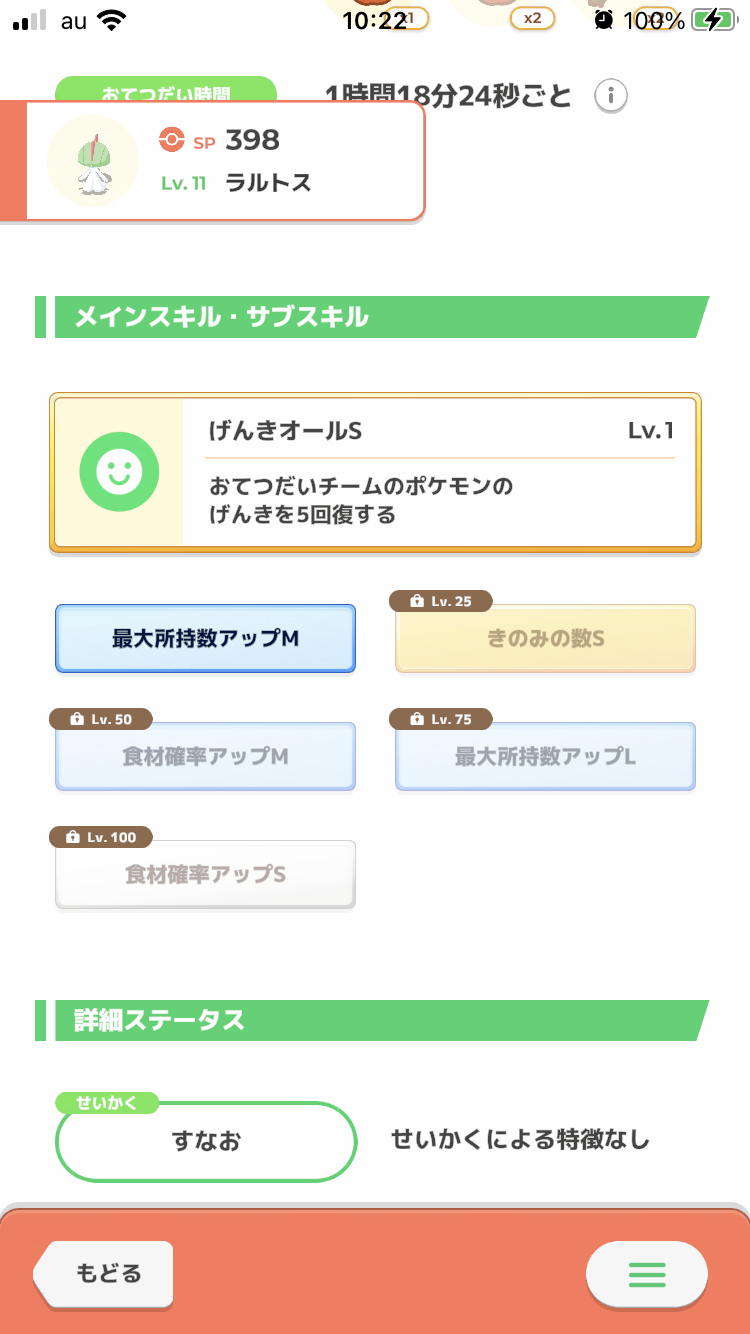The height and width of the screenshot is (1334, 750).
Task: Tap the locked きのみの数S sub skill
Action: 545,638
